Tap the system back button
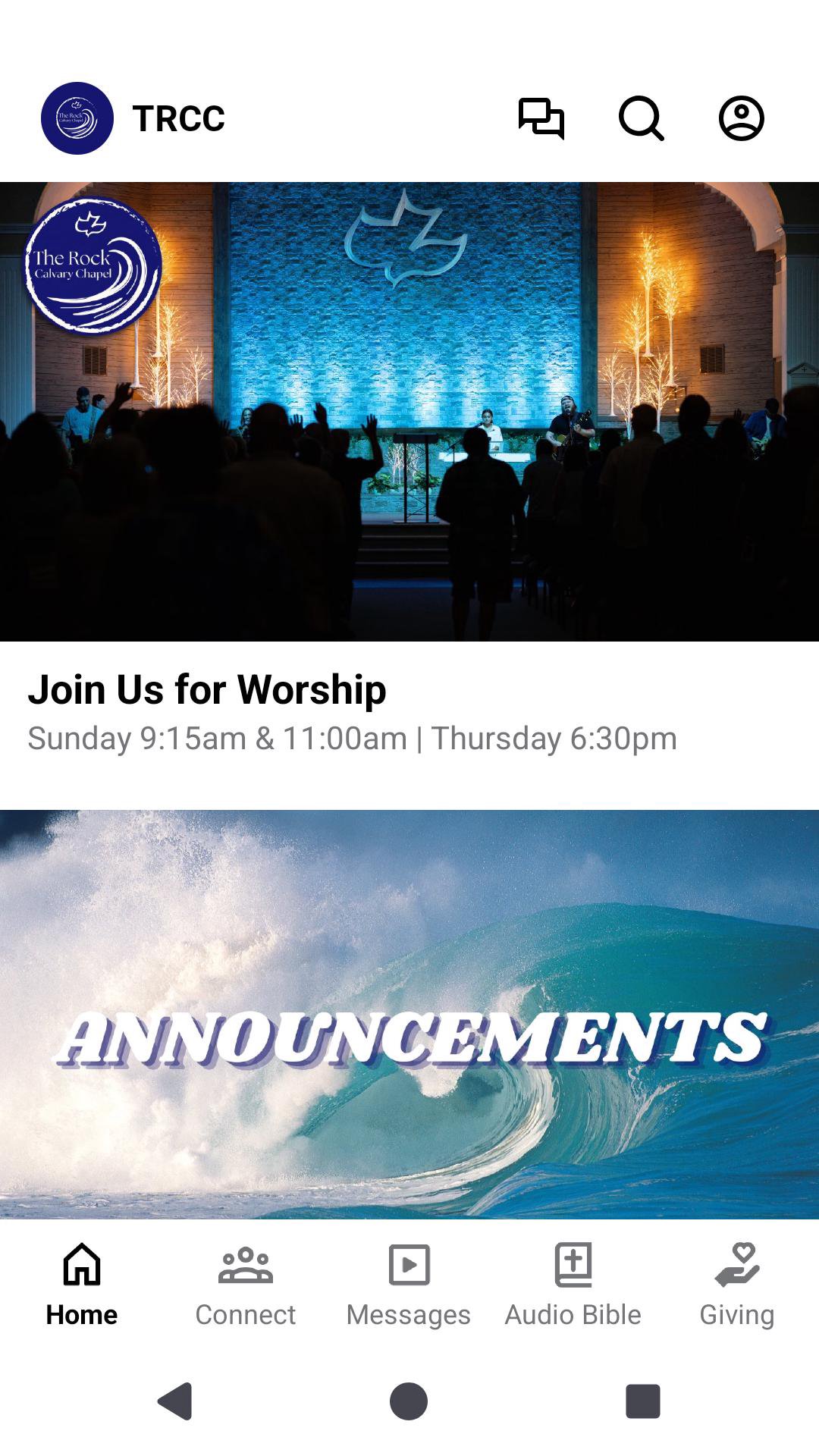819x1456 pixels. click(x=175, y=1401)
